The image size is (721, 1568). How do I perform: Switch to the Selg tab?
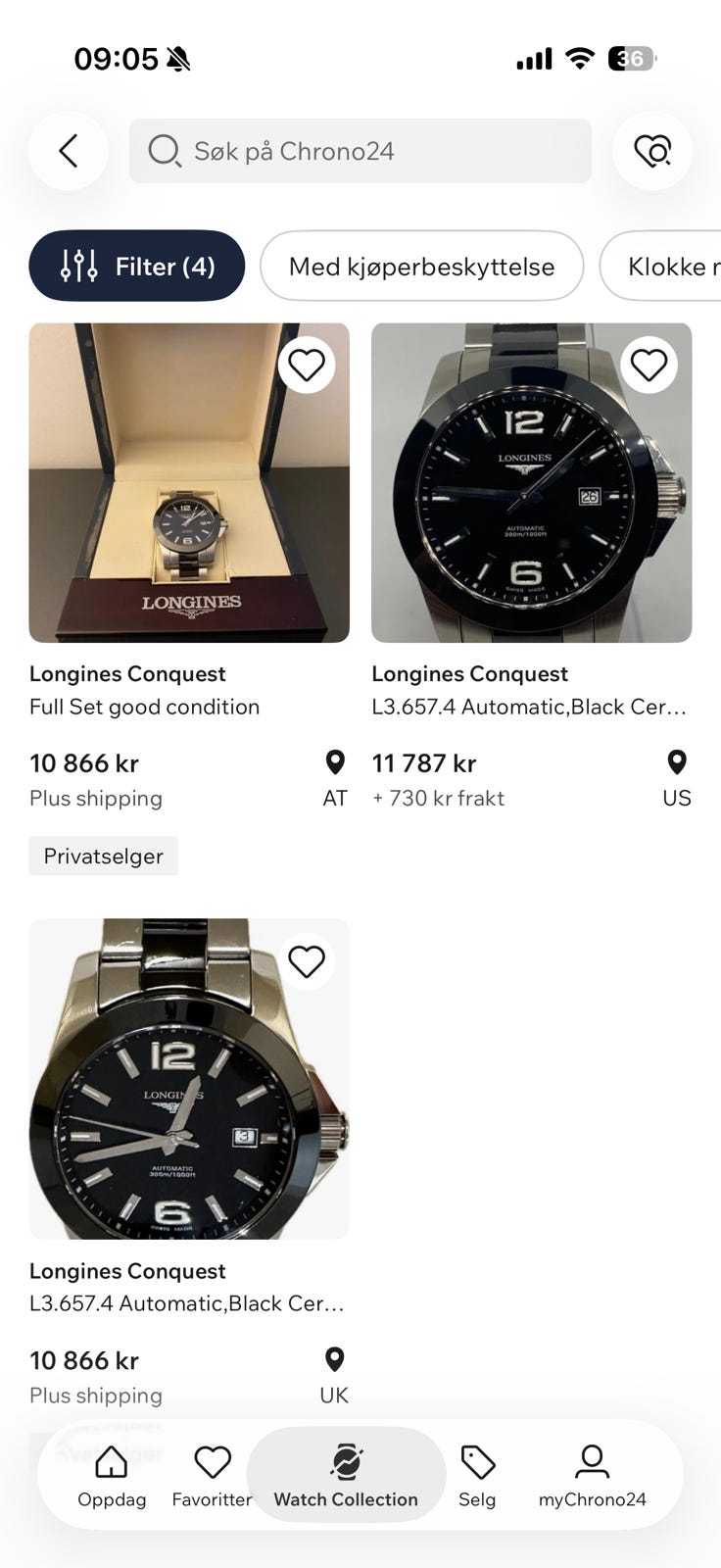pyautogui.click(x=477, y=1475)
